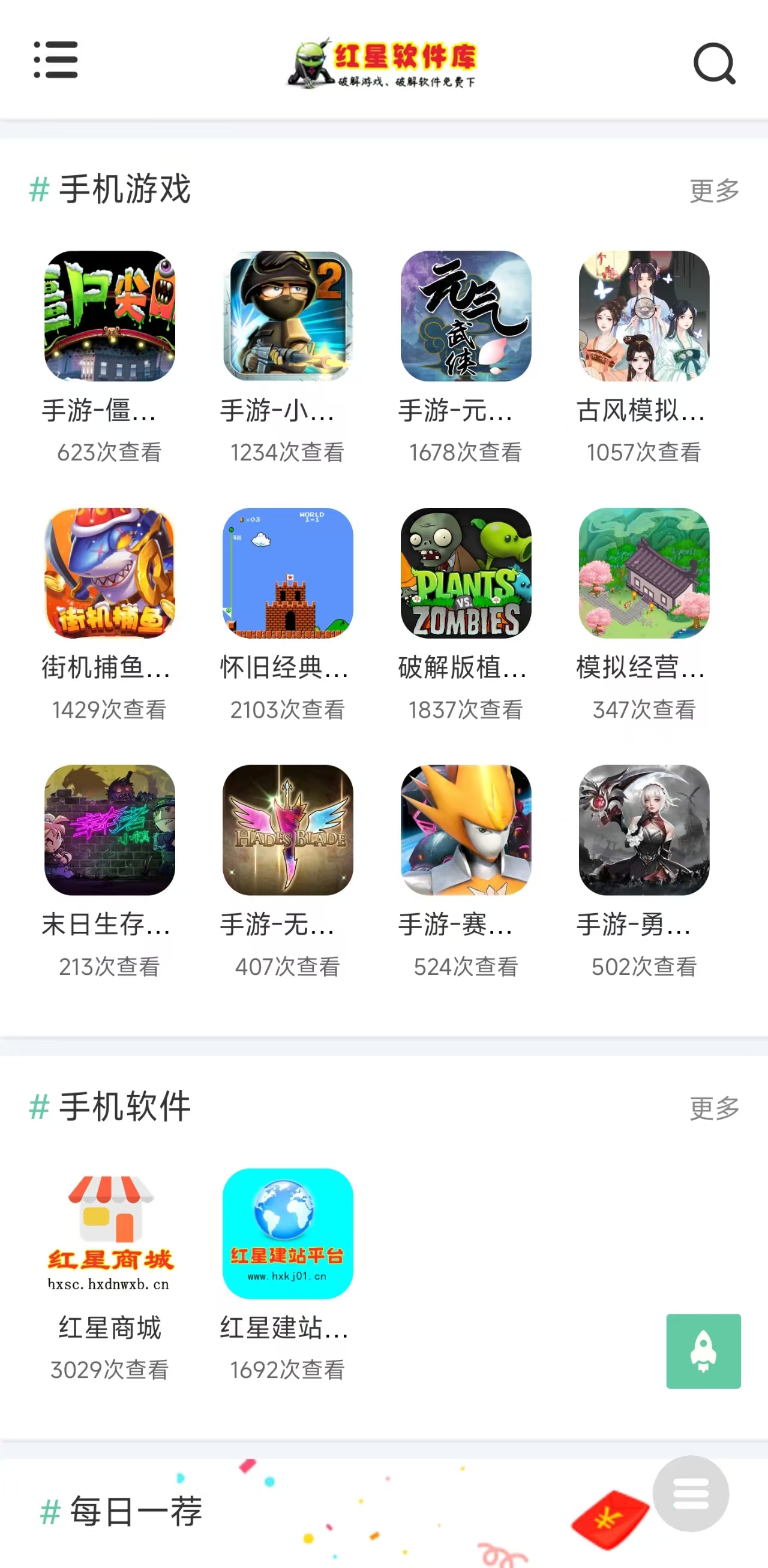The width and height of the screenshot is (768, 1568).
Task: View the 破解版植… Plants vs Zombies game
Action: [466, 573]
